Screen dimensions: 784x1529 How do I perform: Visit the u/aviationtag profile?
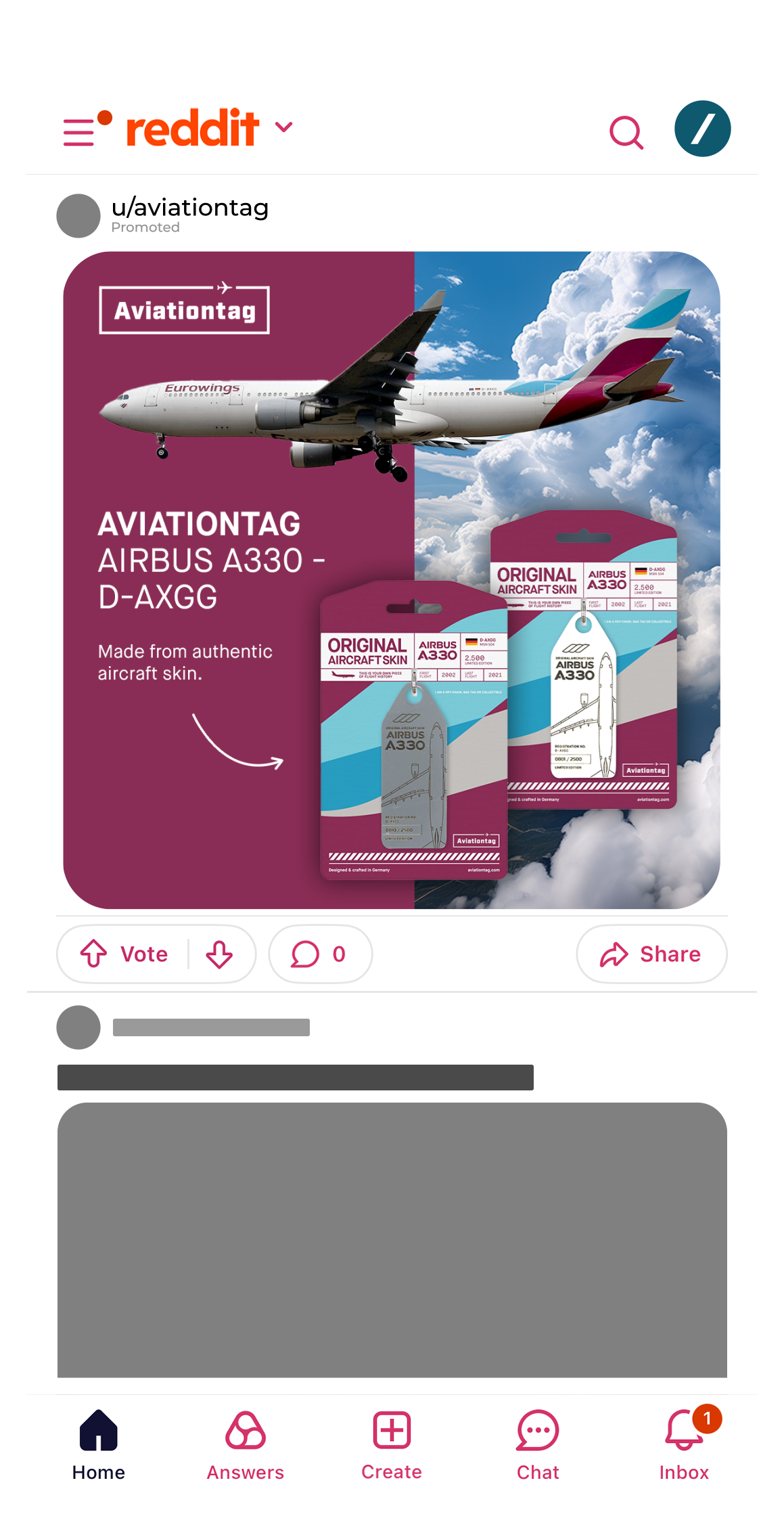(189, 208)
